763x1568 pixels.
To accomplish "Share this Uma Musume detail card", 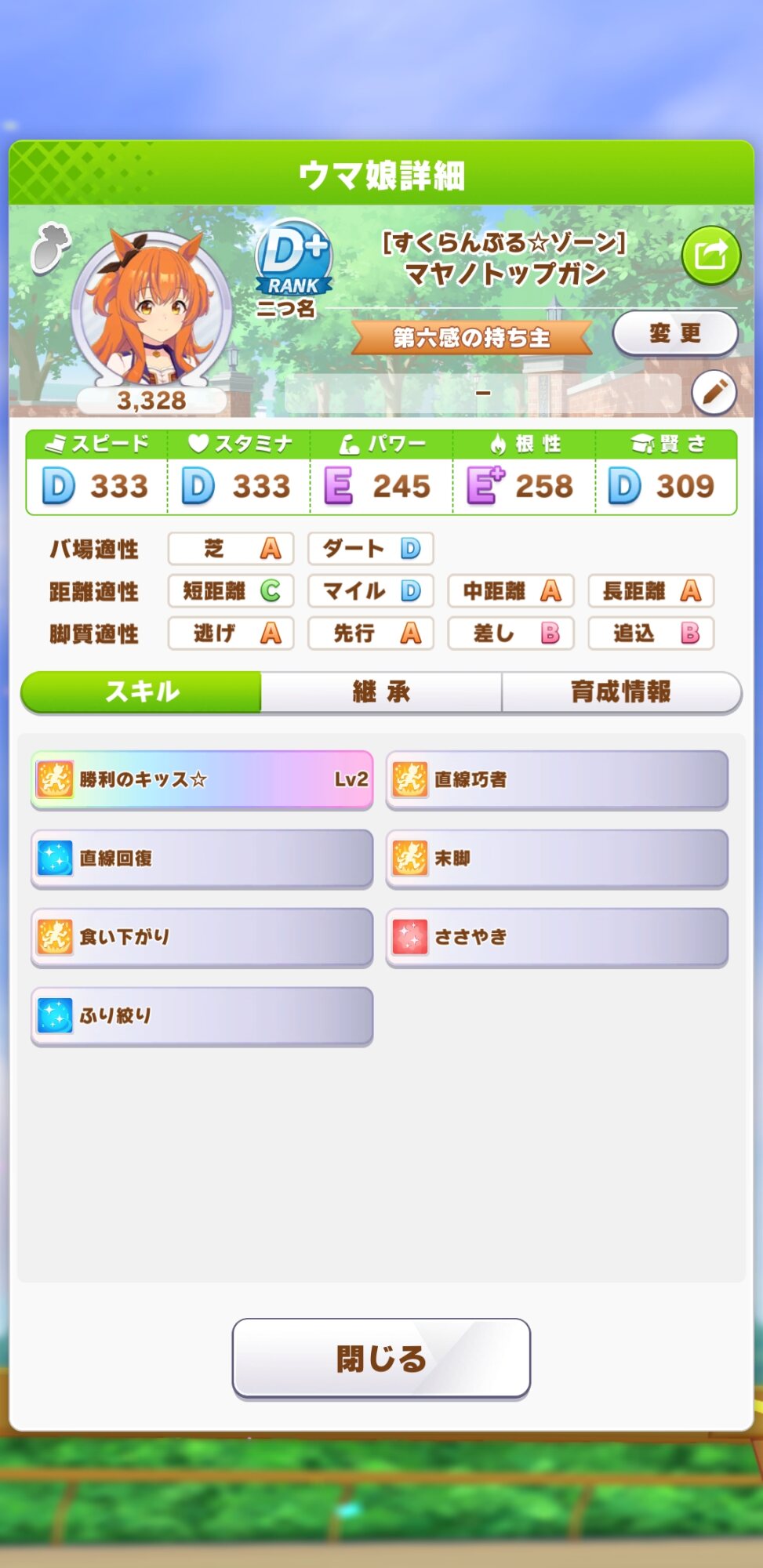I will (x=710, y=256).
